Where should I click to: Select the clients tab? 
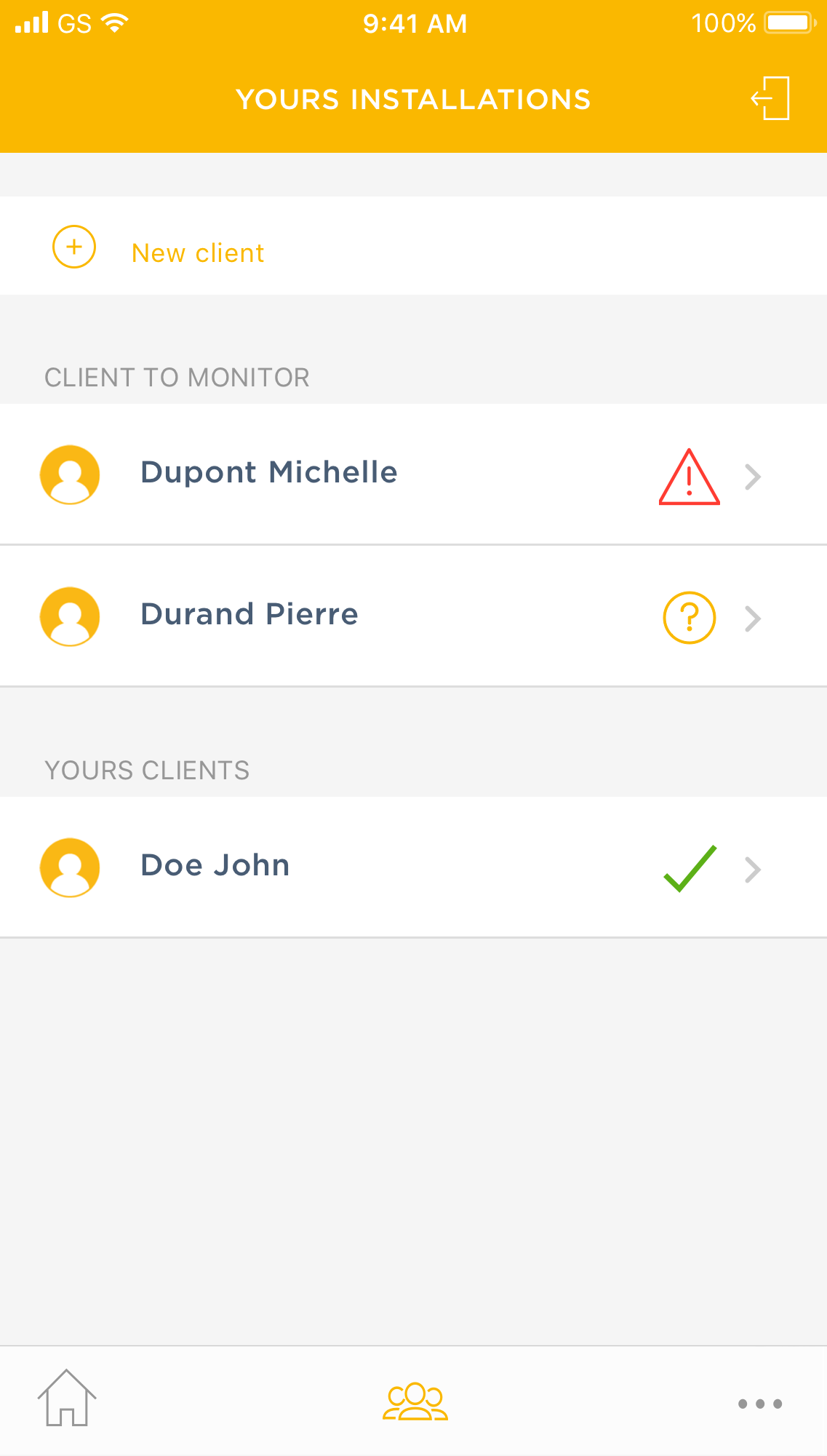click(x=415, y=1401)
